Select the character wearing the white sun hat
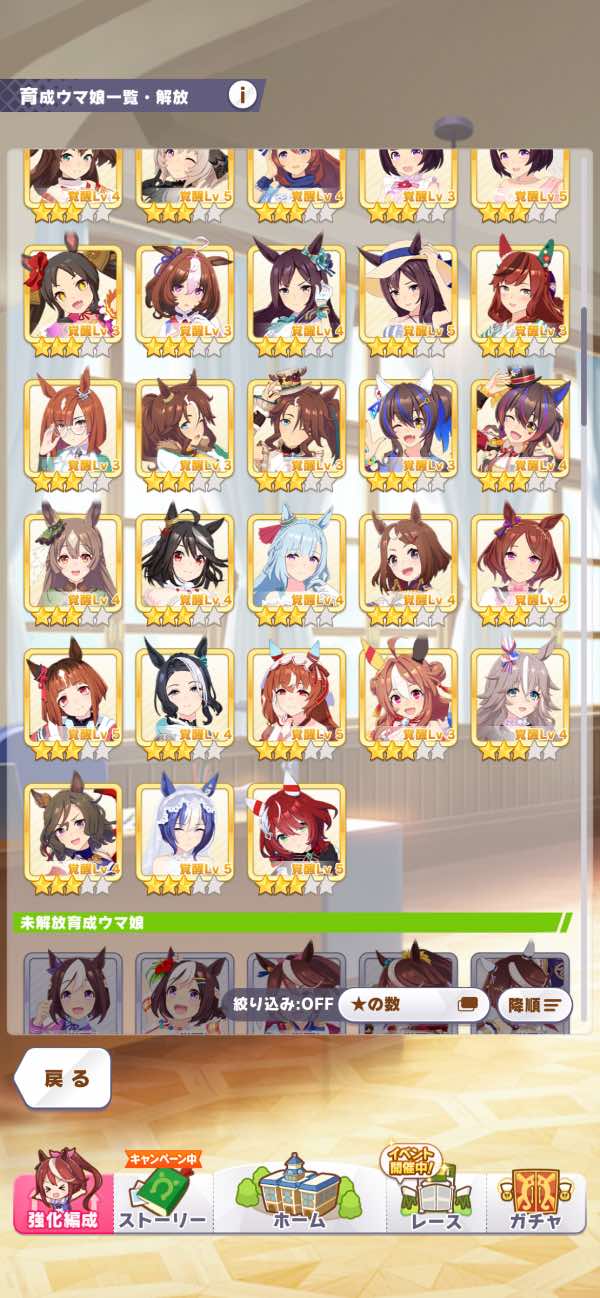Viewport: 600px width, 1298px height. [x=409, y=294]
